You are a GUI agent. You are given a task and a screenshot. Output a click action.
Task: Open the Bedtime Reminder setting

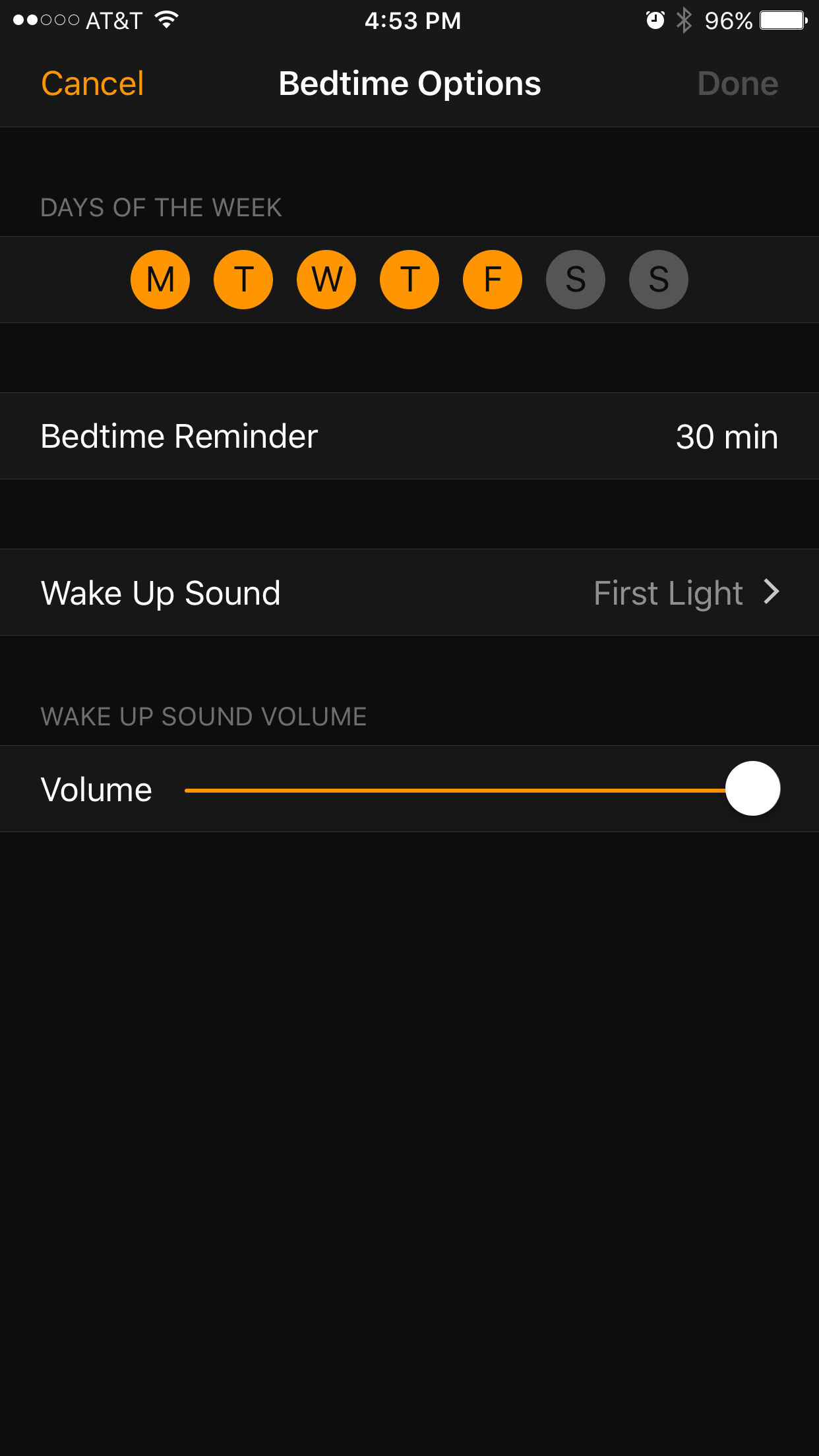point(409,437)
